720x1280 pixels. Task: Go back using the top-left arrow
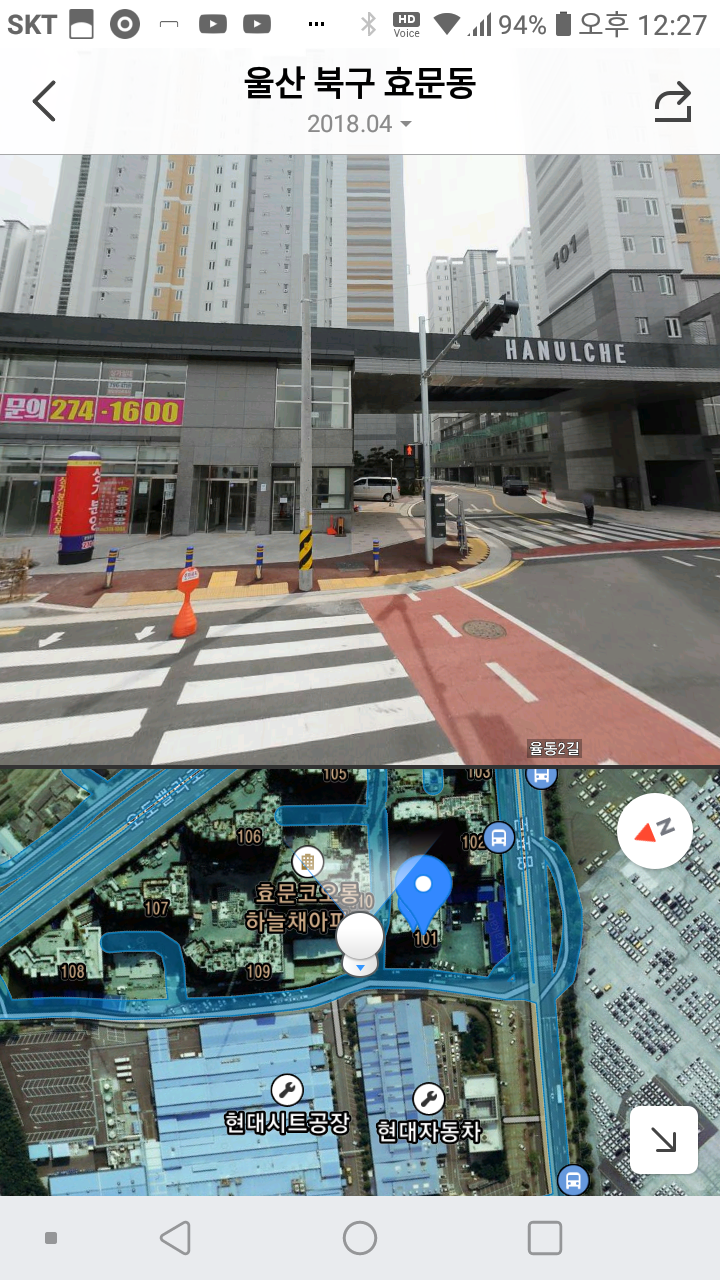[x=44, y=102]
